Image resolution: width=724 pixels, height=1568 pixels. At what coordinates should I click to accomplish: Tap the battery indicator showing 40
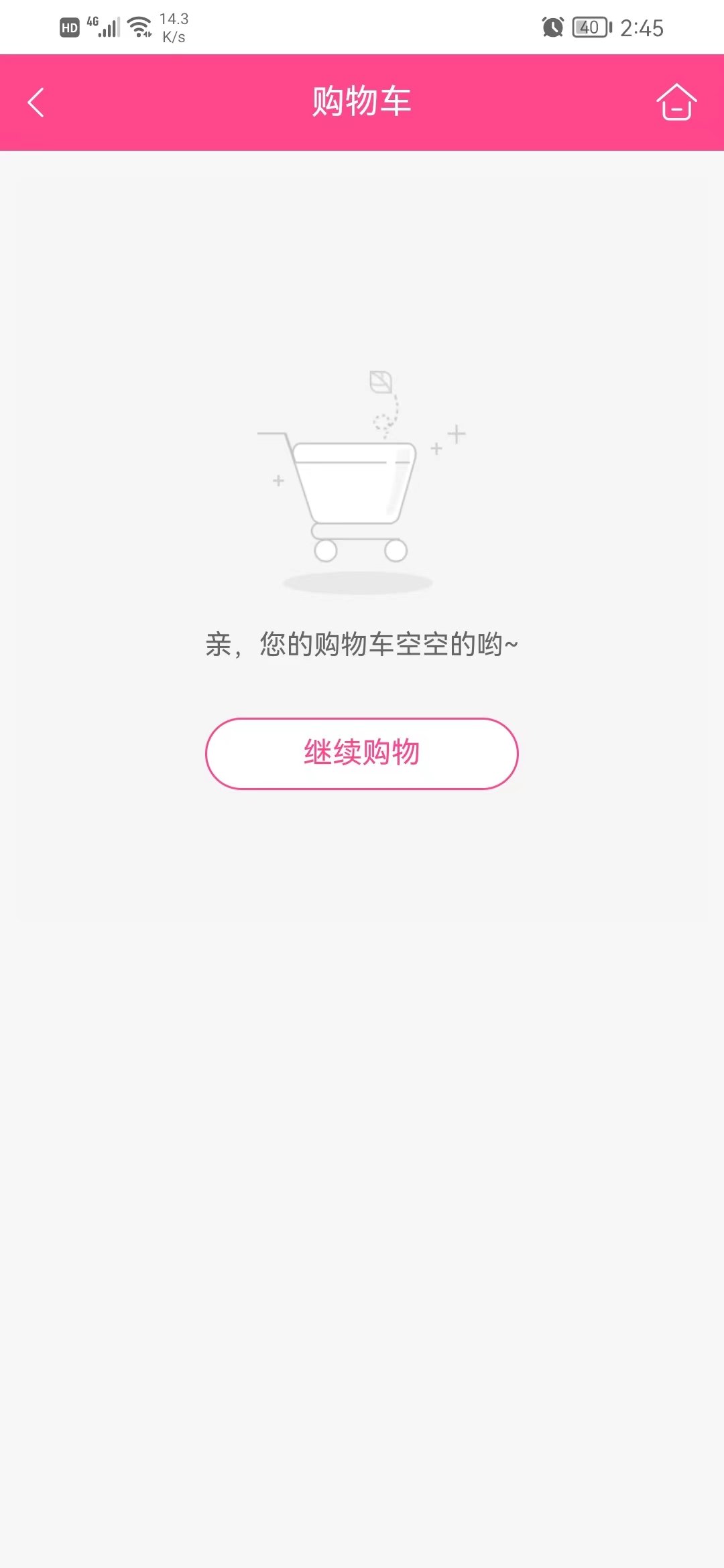(x=590, y=27)
